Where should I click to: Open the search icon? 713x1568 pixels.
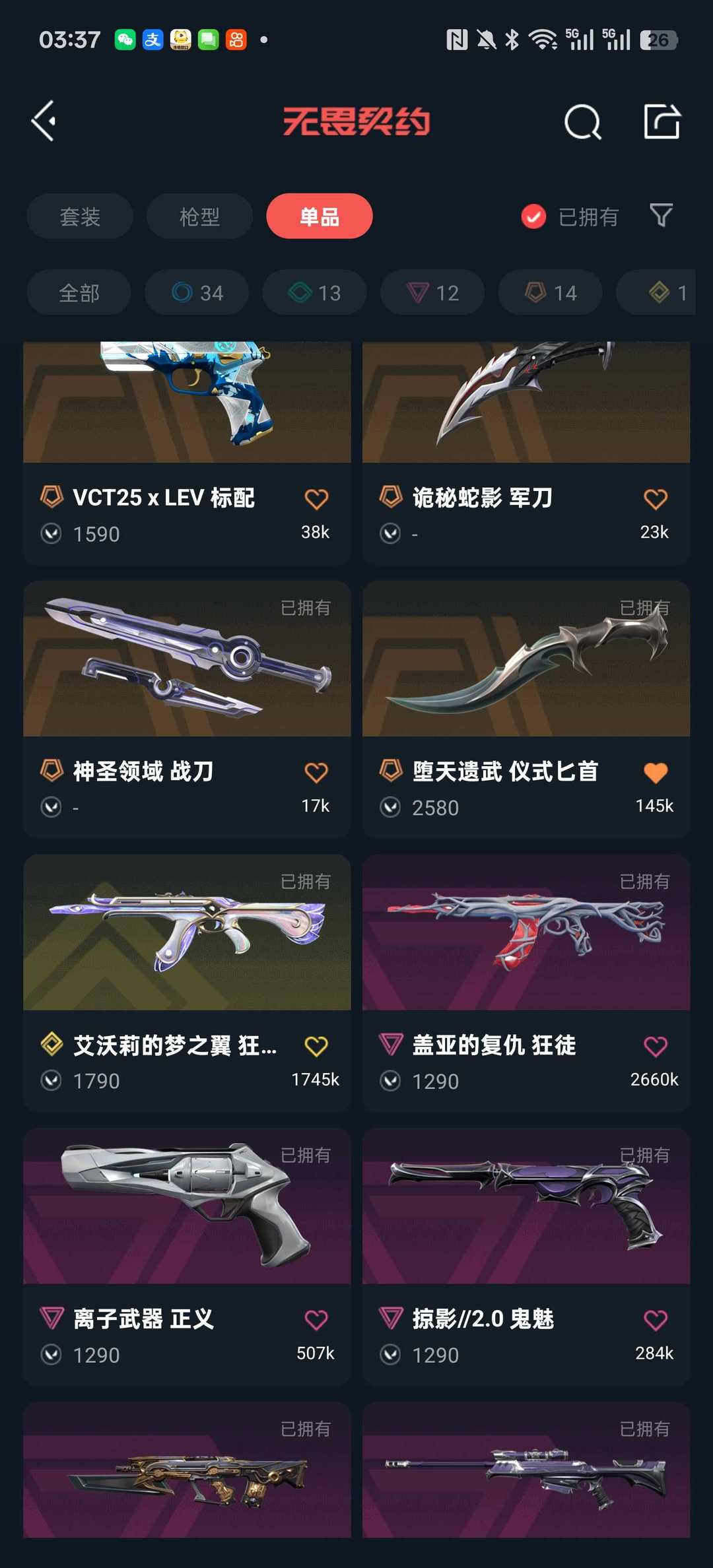(582, 122)
